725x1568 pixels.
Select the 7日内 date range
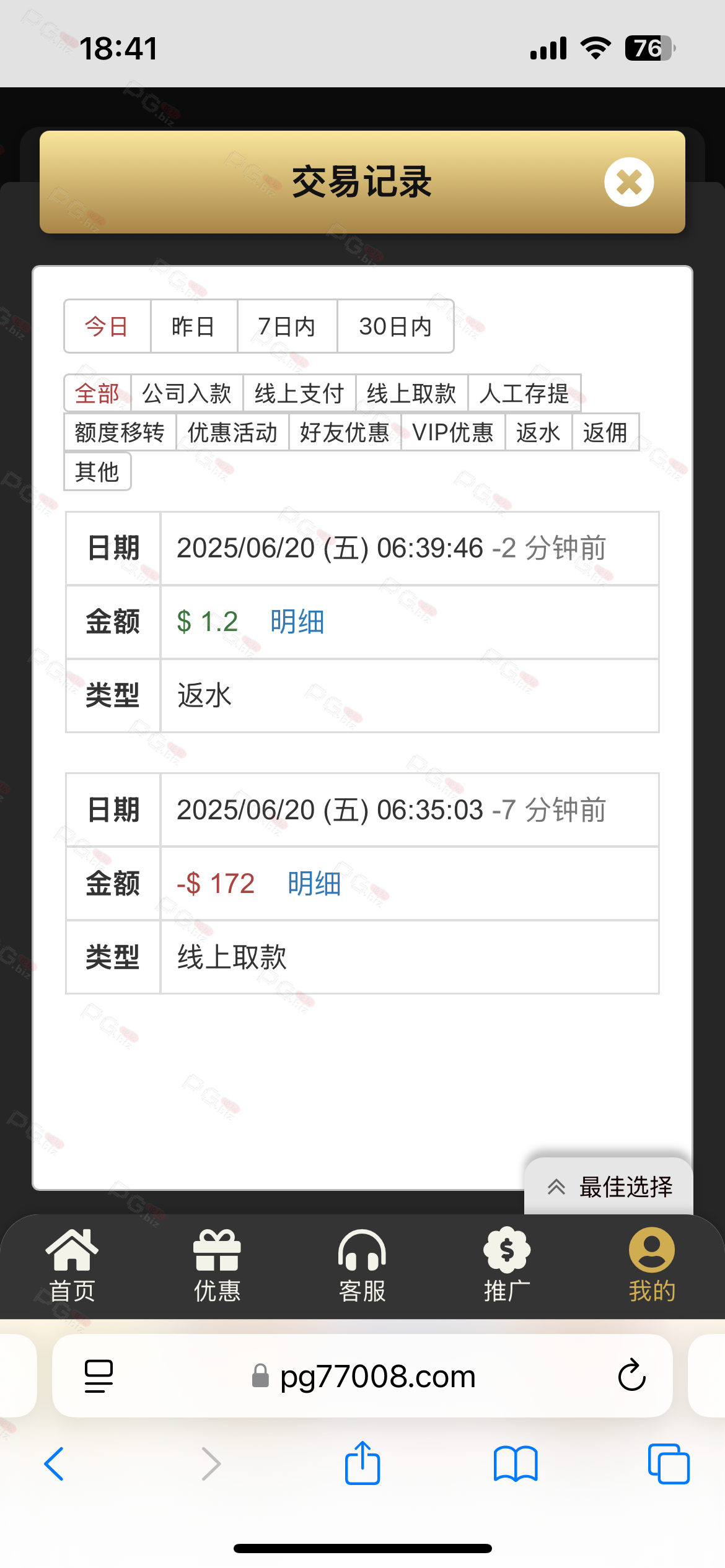(287, 326)
